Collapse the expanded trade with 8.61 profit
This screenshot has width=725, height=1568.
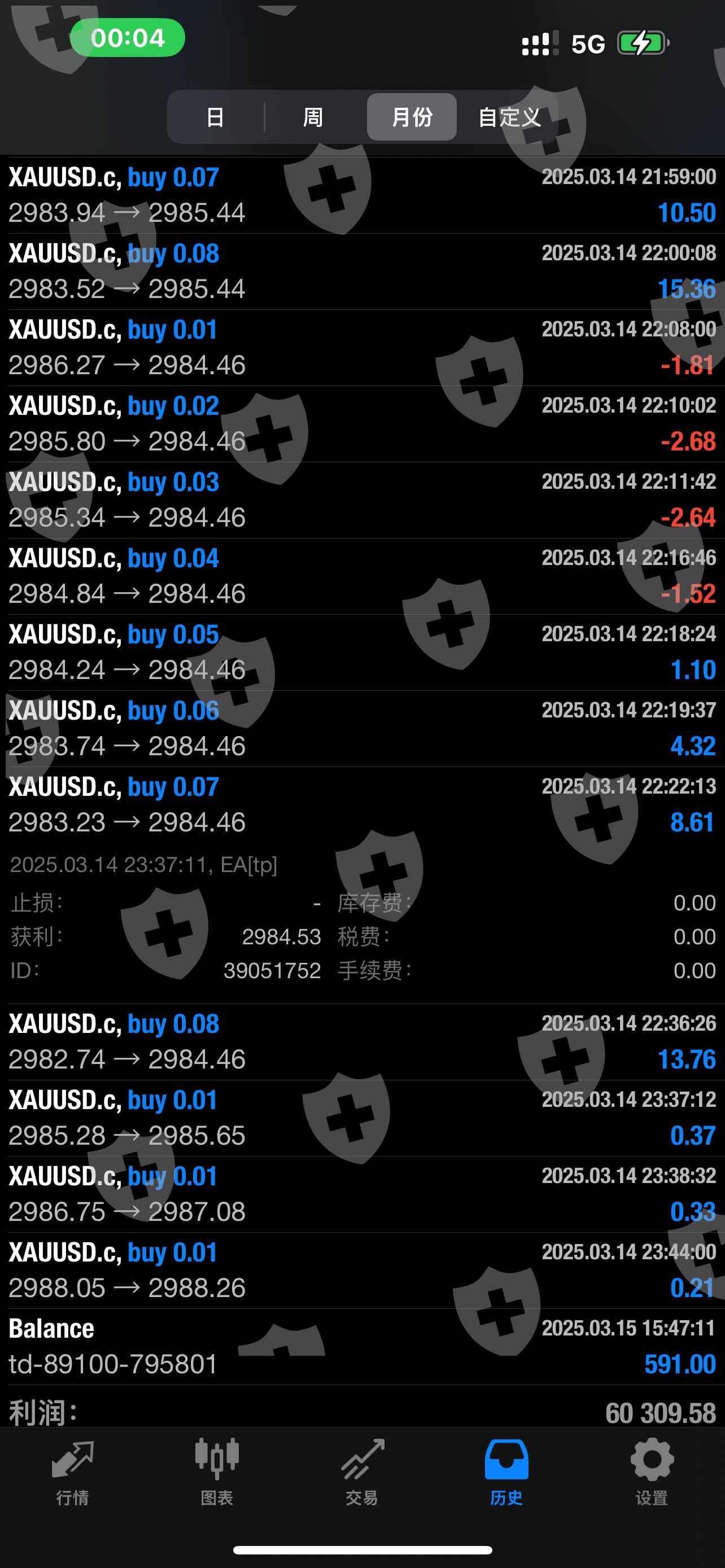point(362,804)
